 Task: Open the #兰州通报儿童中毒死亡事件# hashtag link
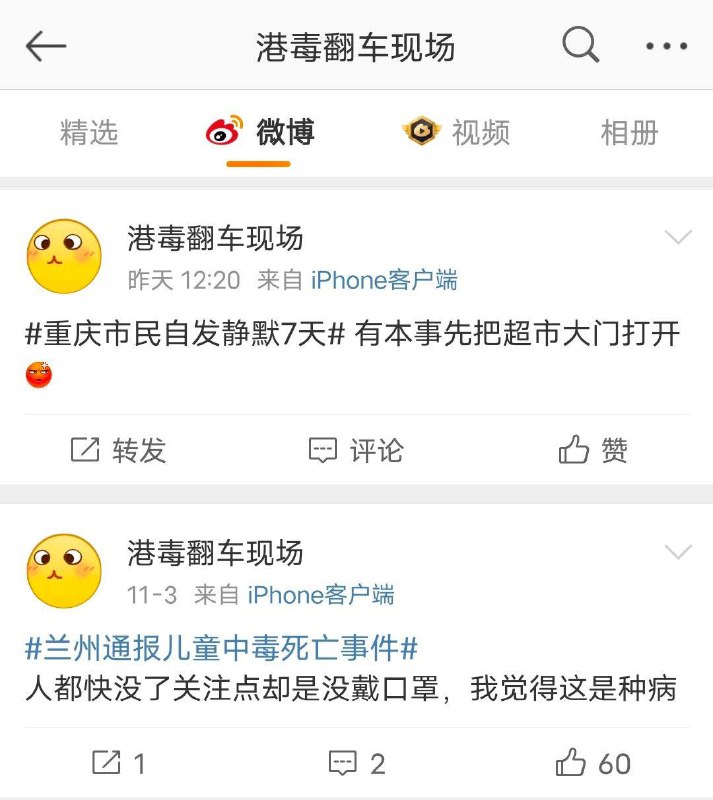221,649
